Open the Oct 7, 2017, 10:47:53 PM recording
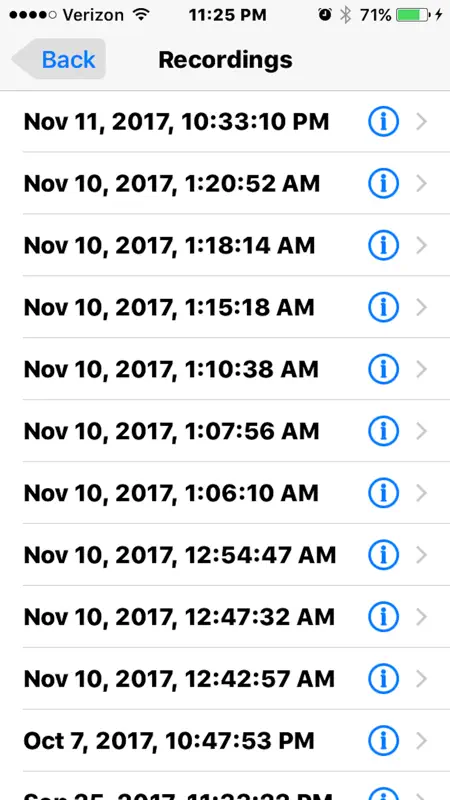Image resolution: width=450 pixels, height=800 pixels. tap(225, 741)
